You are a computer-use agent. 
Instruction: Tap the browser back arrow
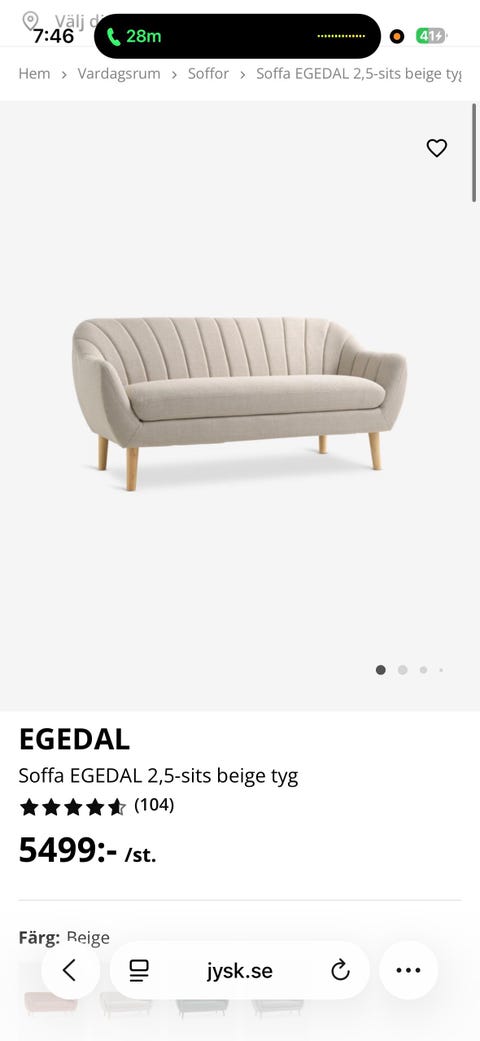pyautogui.click(x=70, y=971)
